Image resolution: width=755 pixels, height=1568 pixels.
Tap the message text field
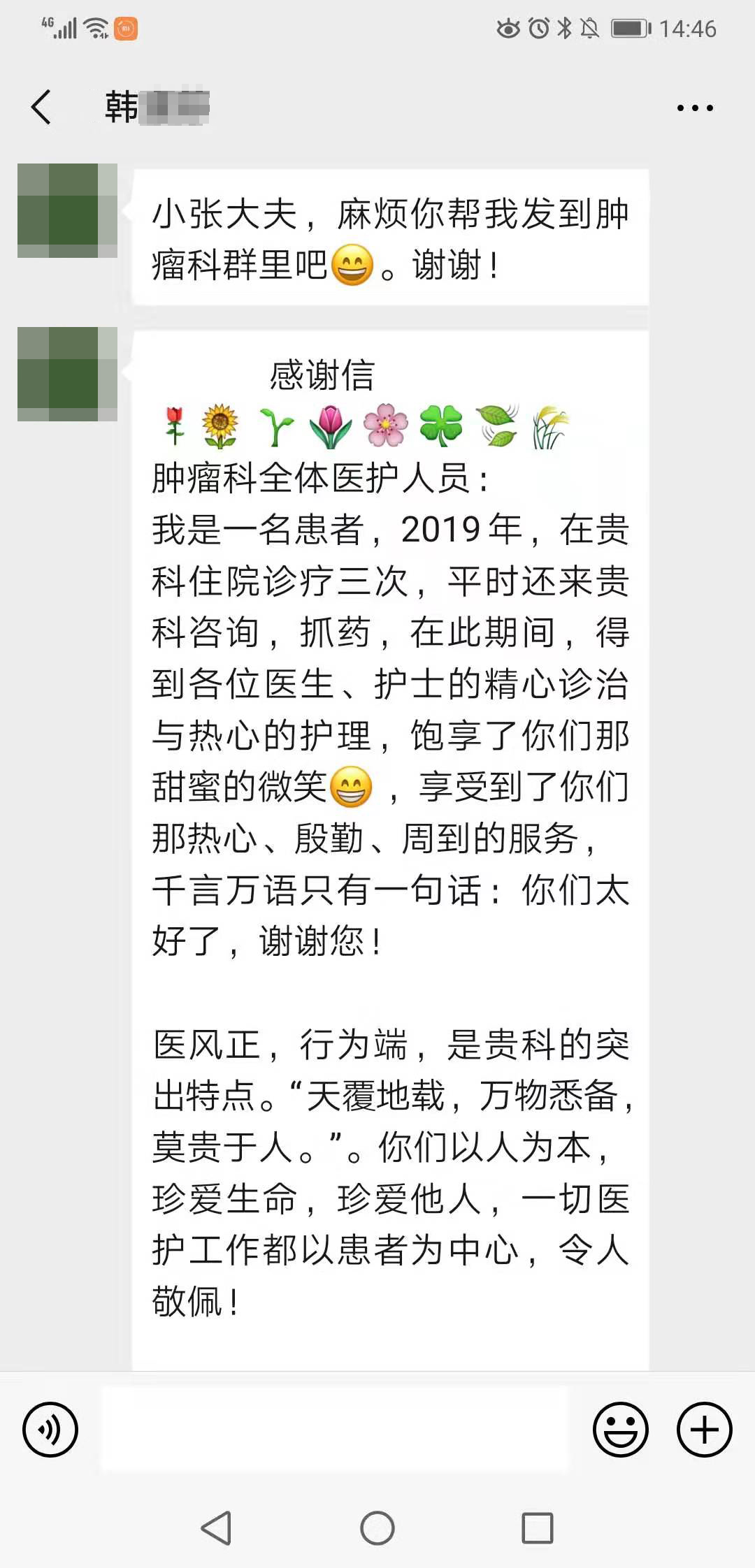[x=336, y=1430]
